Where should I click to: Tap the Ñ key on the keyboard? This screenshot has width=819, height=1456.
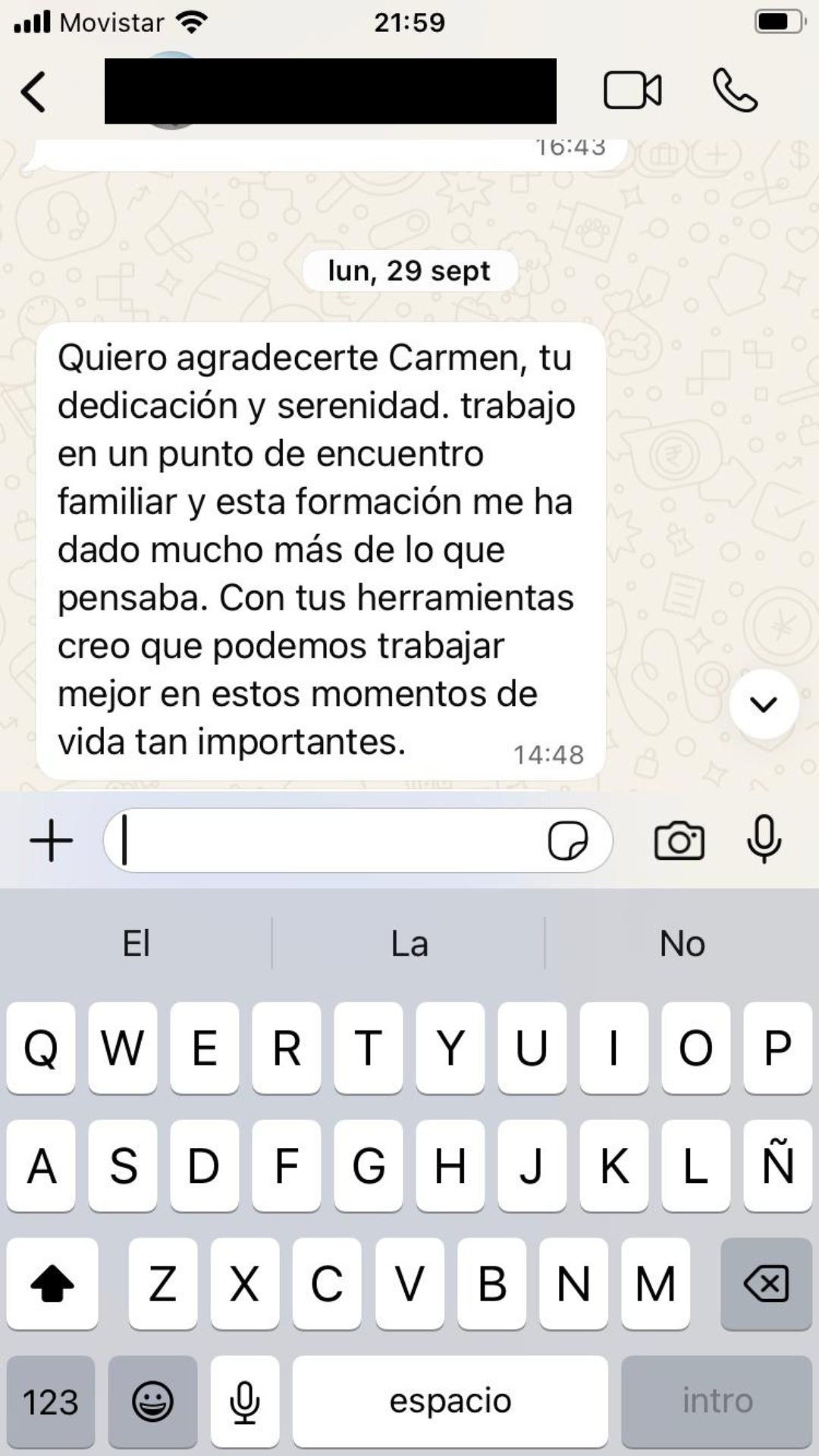tap(776, 1166)
